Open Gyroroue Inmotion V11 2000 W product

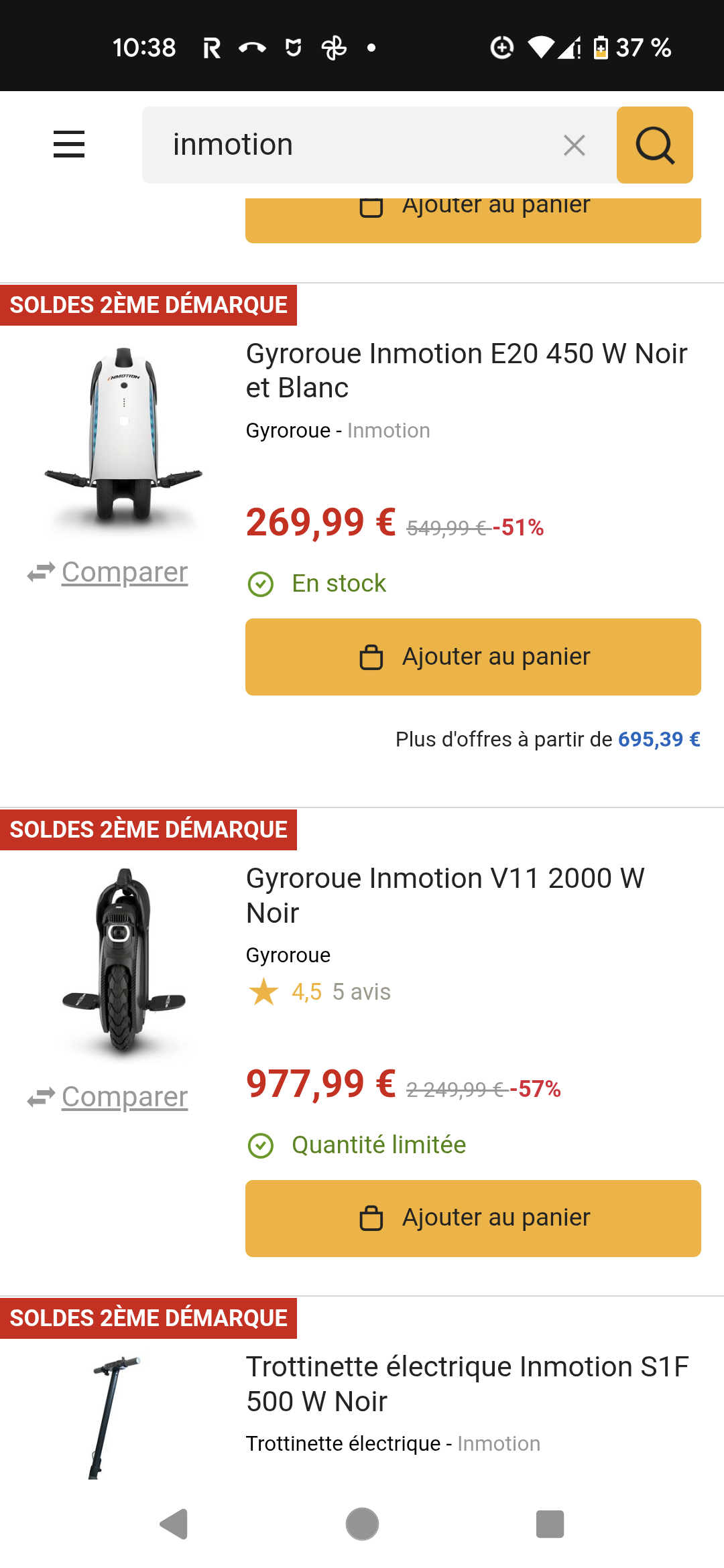[445, 895]
